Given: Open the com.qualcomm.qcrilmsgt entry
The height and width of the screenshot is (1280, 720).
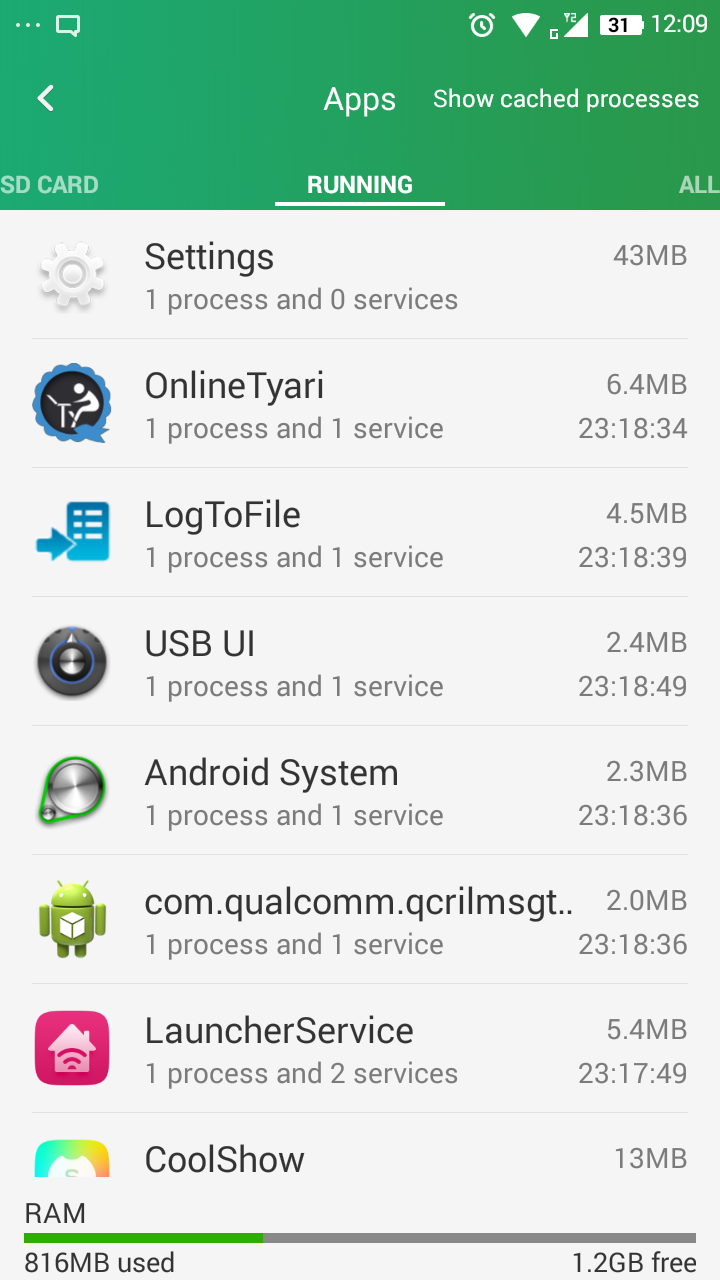Looking at the screenshot, I should 360,919.
